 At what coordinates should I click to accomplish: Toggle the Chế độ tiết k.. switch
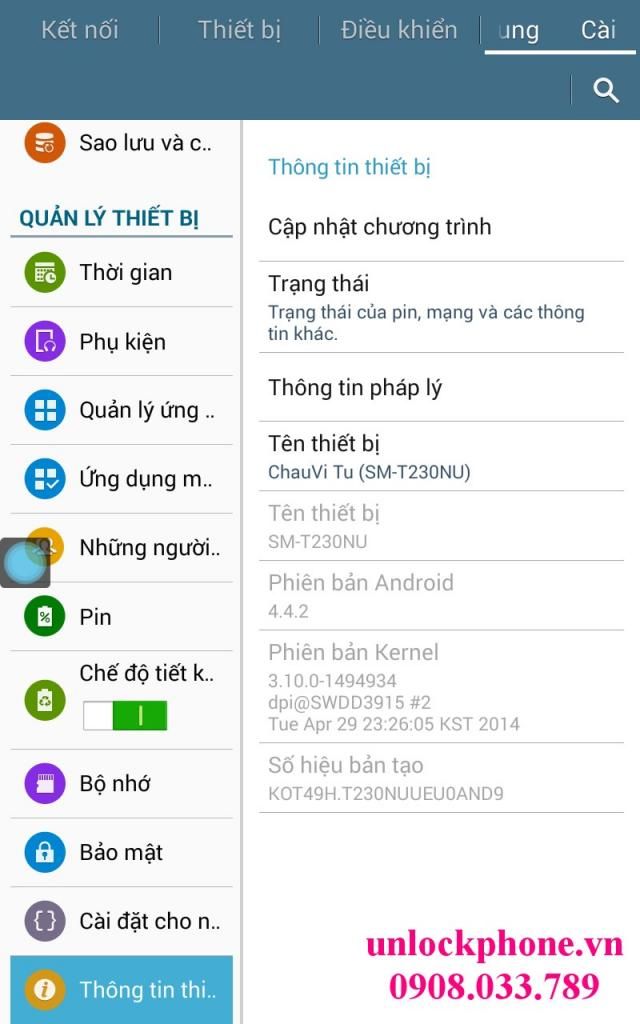click(x=125, y=715)
